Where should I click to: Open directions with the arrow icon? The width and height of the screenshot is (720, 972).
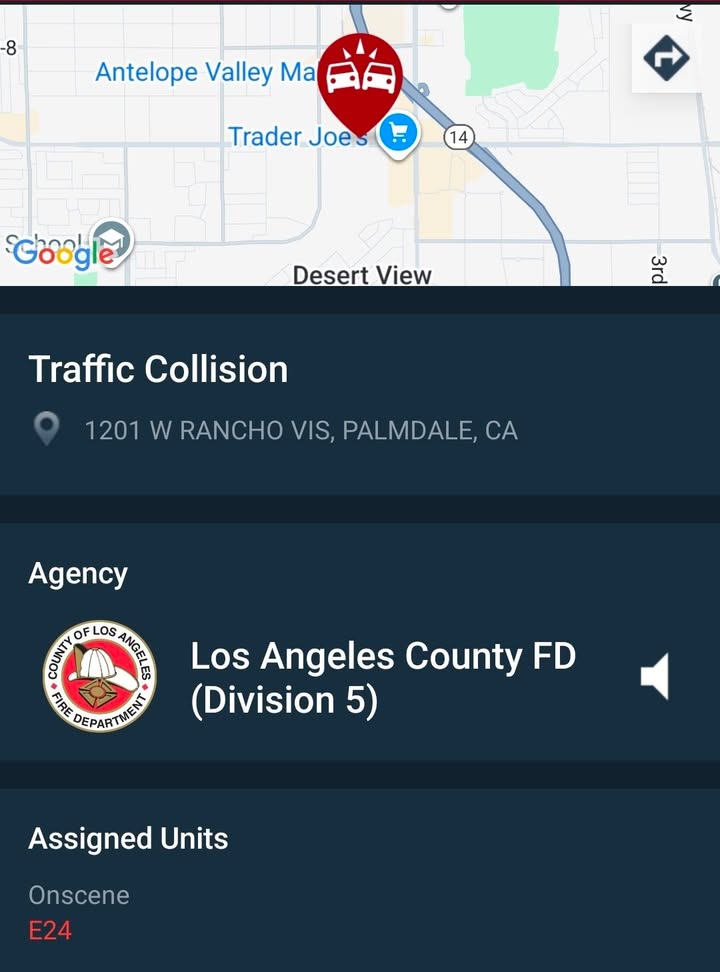[x=666, y=58]
